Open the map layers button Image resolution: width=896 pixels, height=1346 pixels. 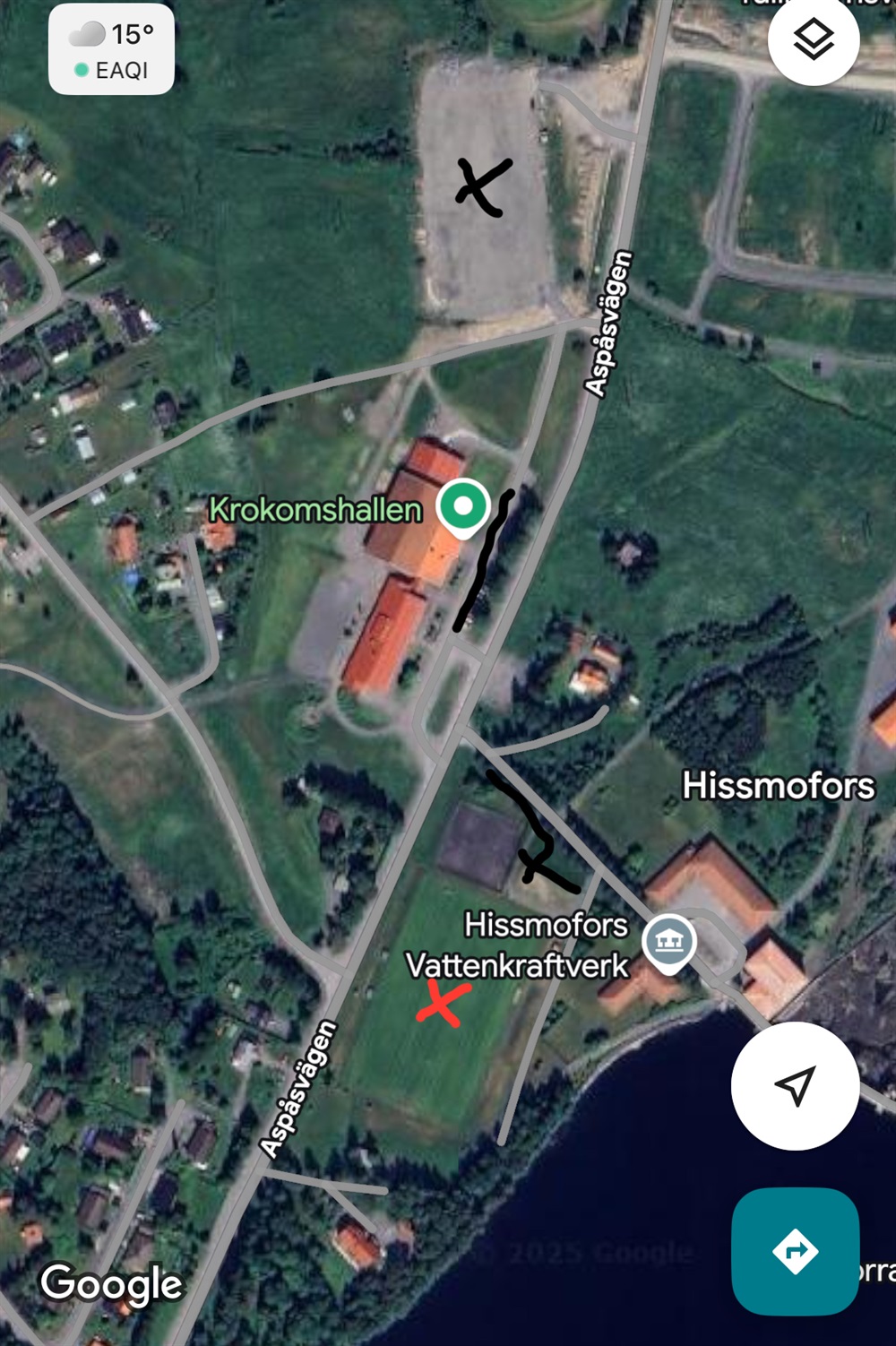pos(813,40)
